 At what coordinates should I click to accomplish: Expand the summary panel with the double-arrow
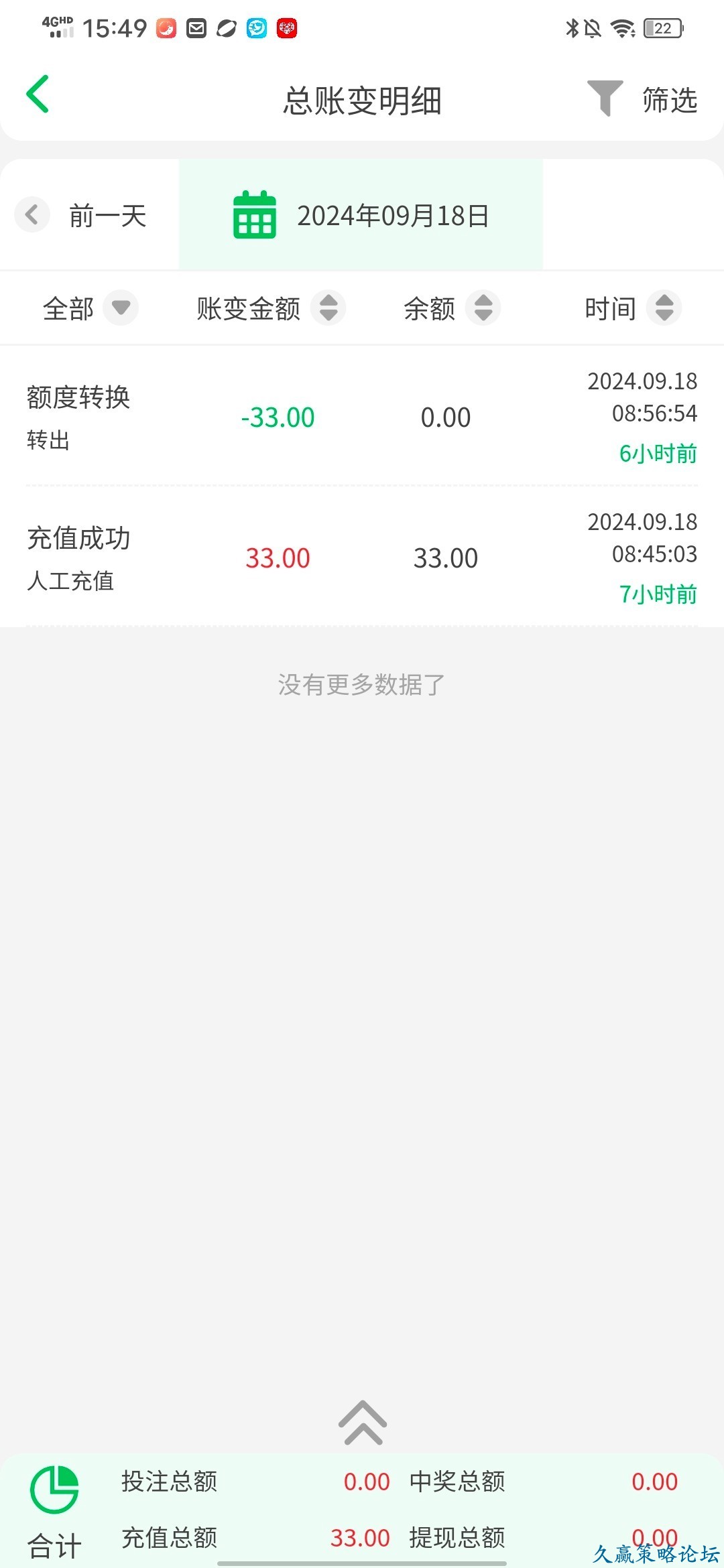[x=362, y=1423]
